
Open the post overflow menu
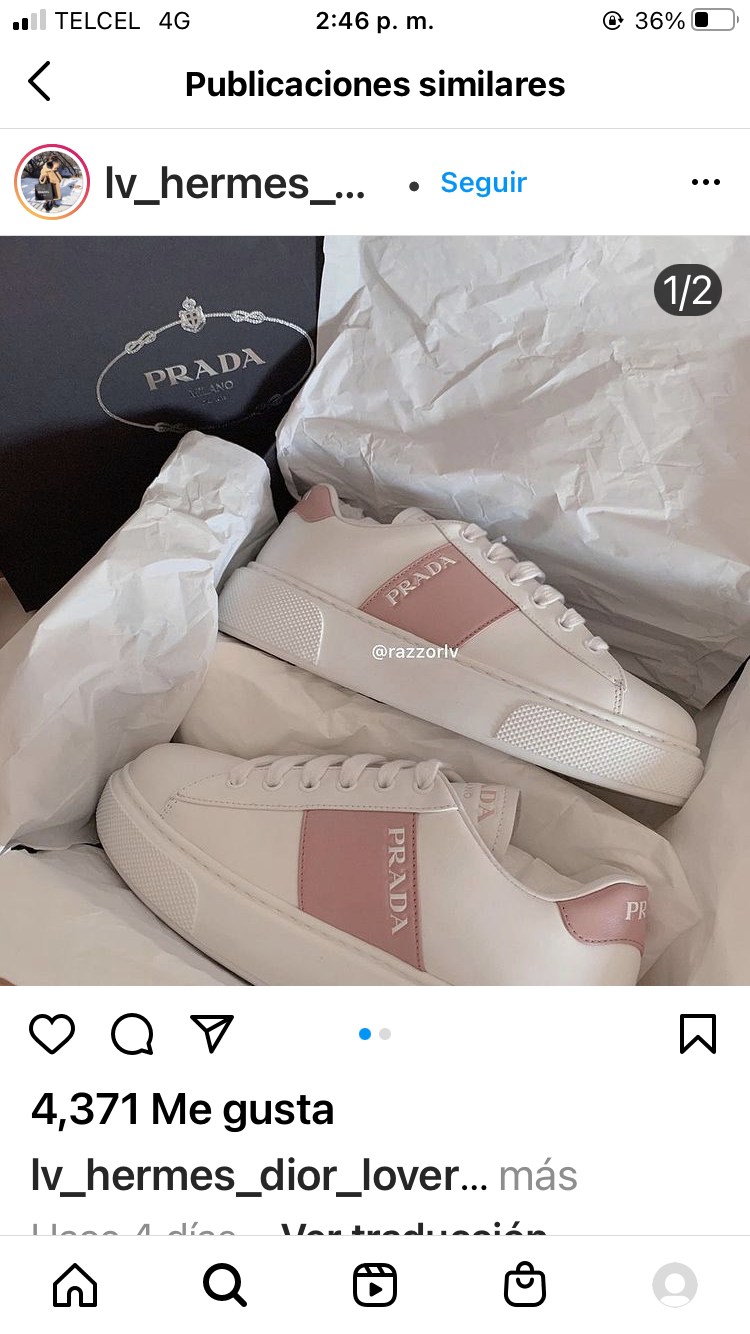(x=705, y=182)
